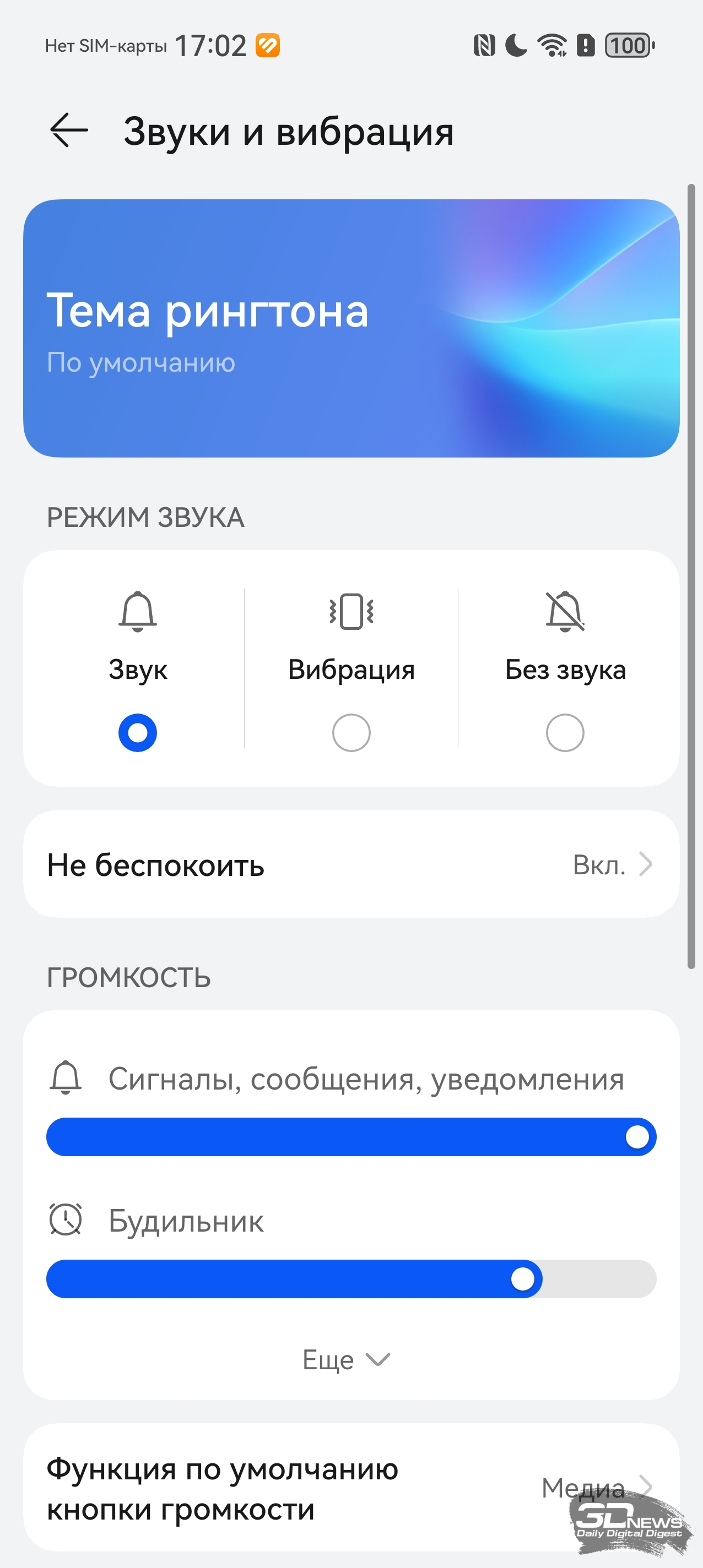Open Не беспокоить settings

coord(351,864)
